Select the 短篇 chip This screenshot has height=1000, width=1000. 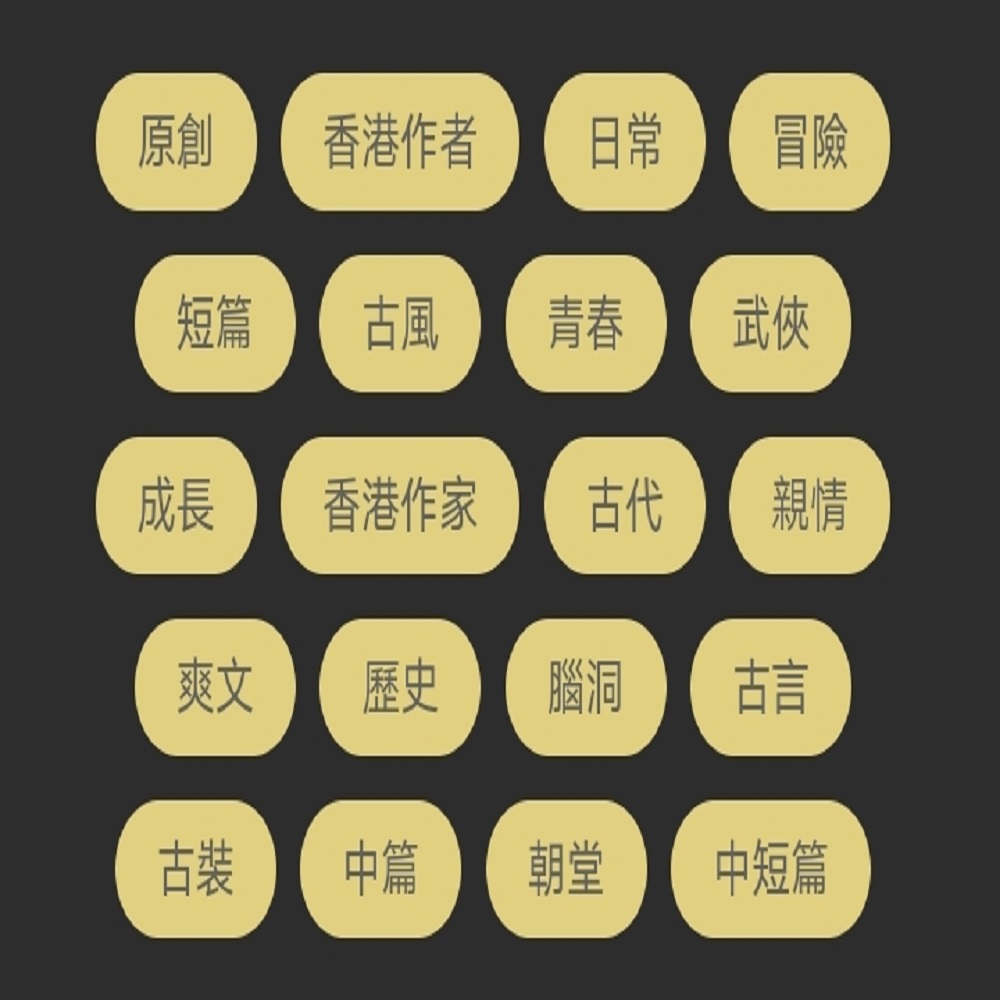(215, 324)
